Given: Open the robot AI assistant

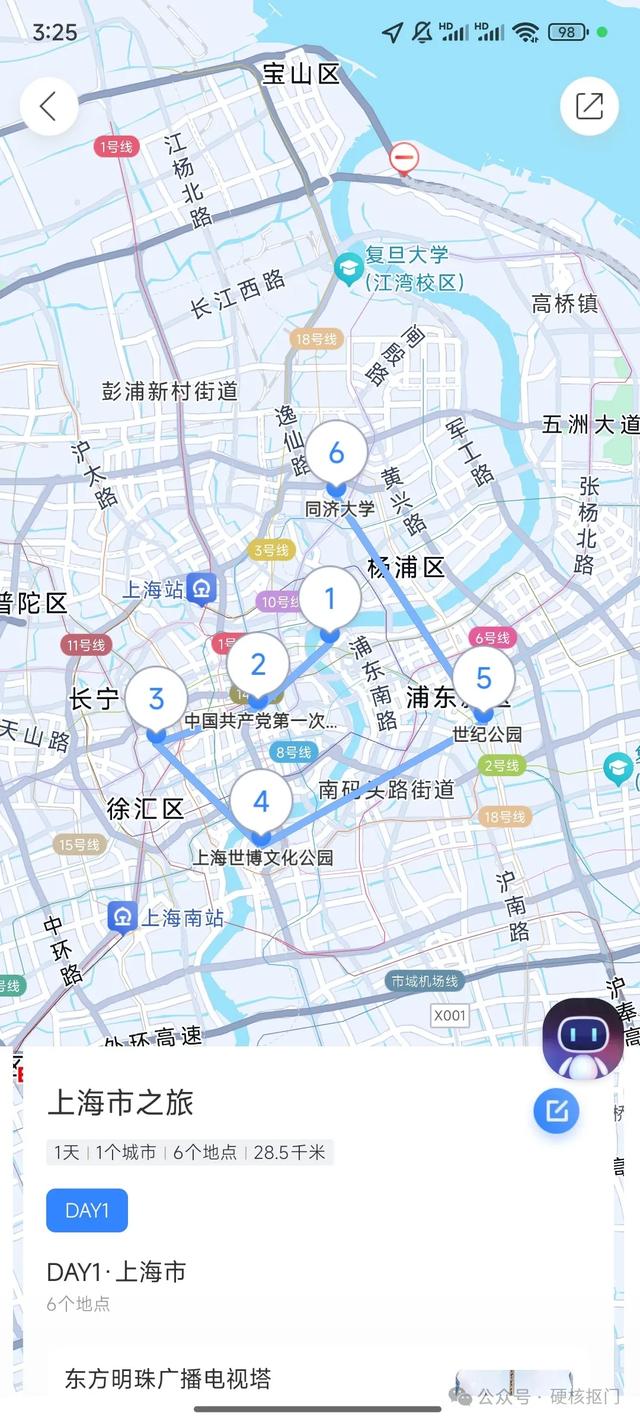Looking at the screenshot, I should [x=582, y=1038].
